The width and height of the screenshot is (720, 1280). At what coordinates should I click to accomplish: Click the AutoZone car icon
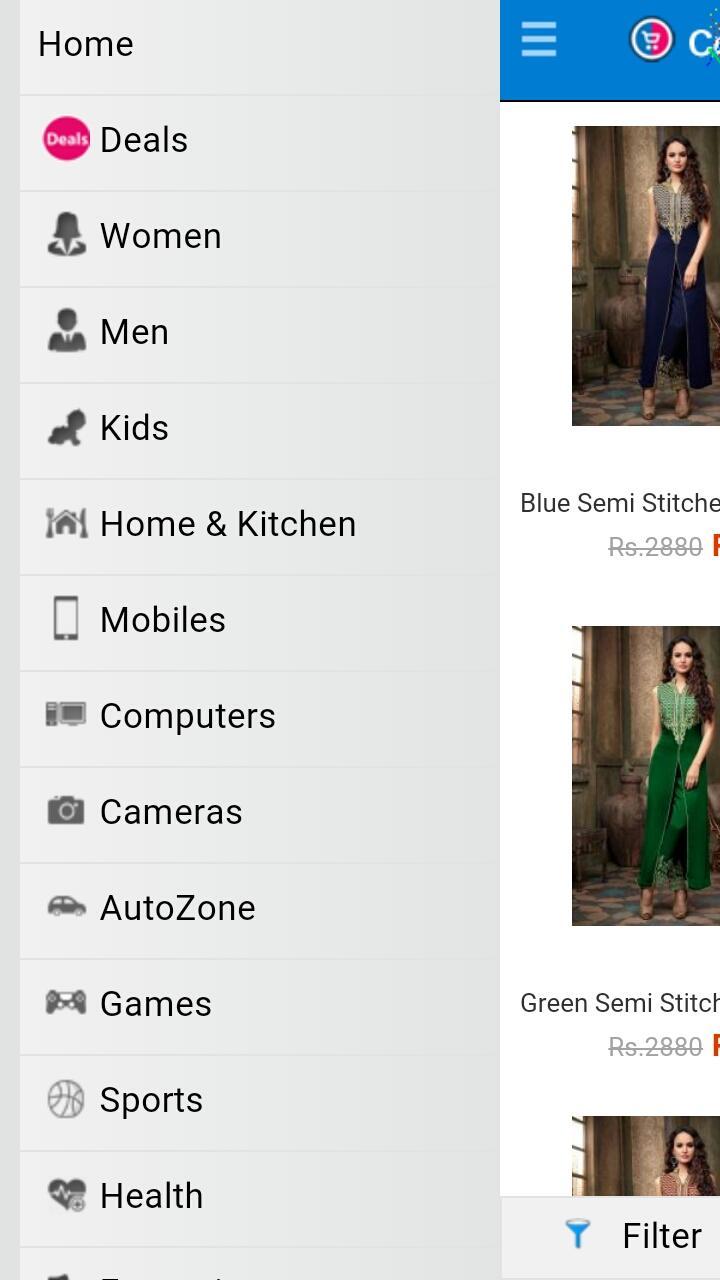[66, 907]
